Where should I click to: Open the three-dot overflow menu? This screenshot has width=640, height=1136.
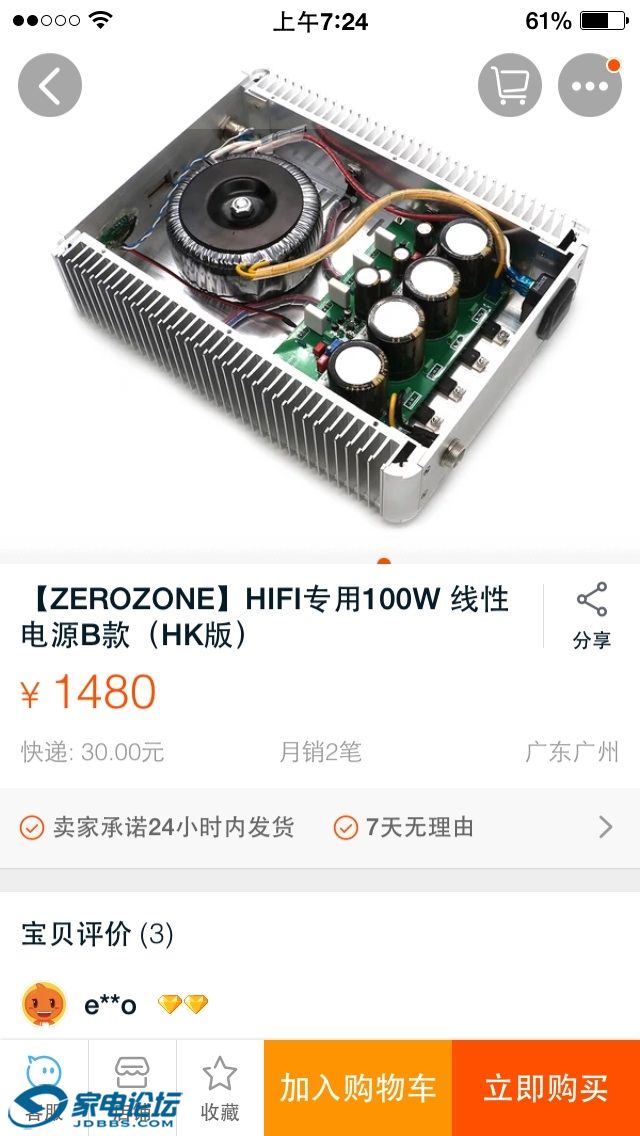click(x=590, y=86)
